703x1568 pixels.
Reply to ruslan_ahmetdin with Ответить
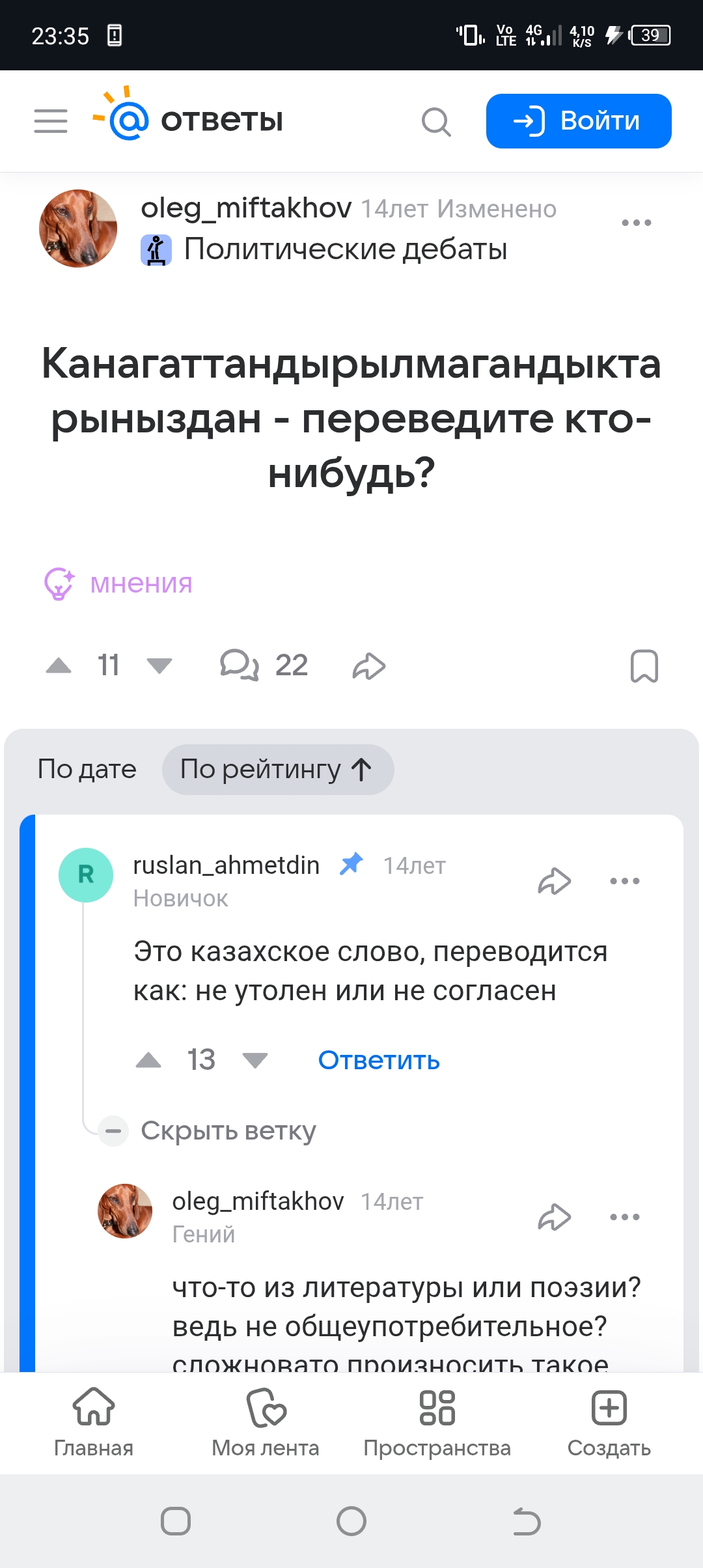379,1060
